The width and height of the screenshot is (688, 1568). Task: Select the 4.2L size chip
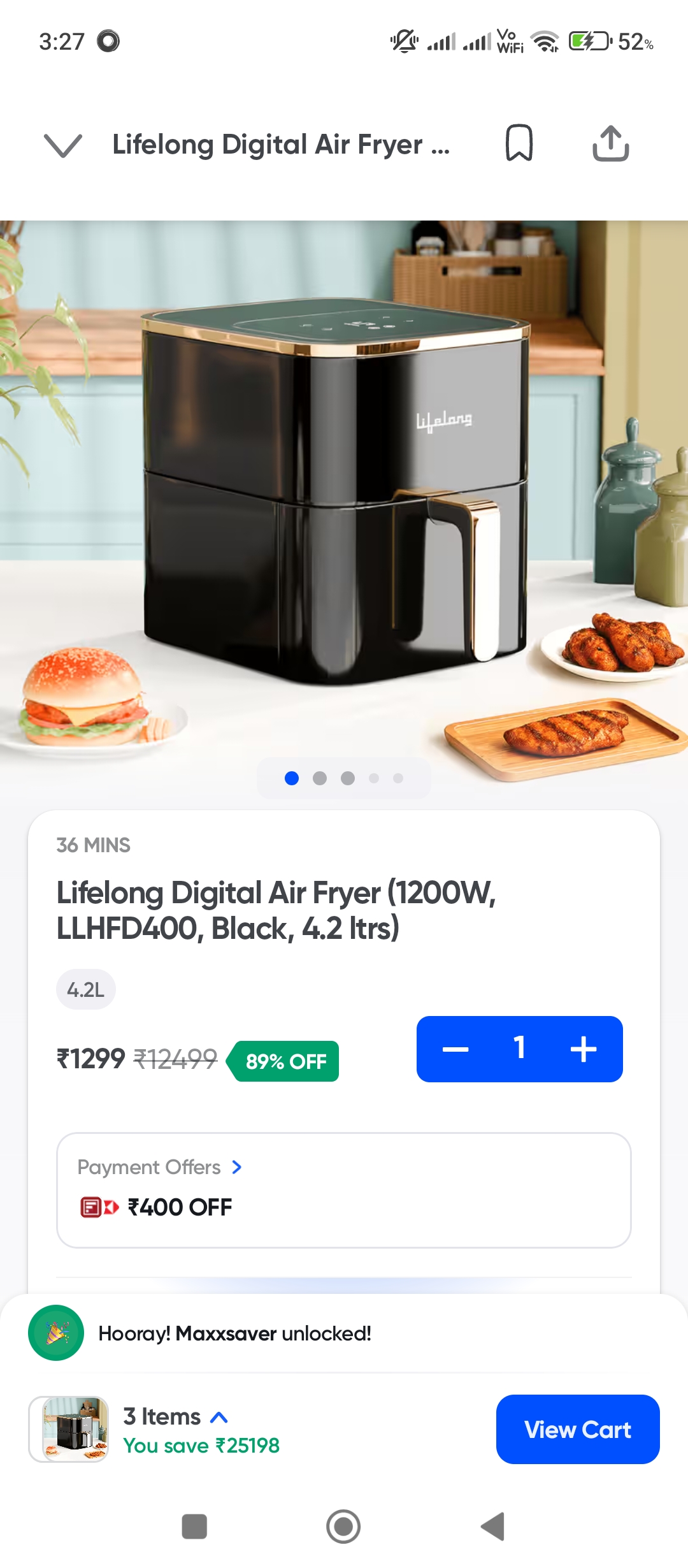point(86,990)
